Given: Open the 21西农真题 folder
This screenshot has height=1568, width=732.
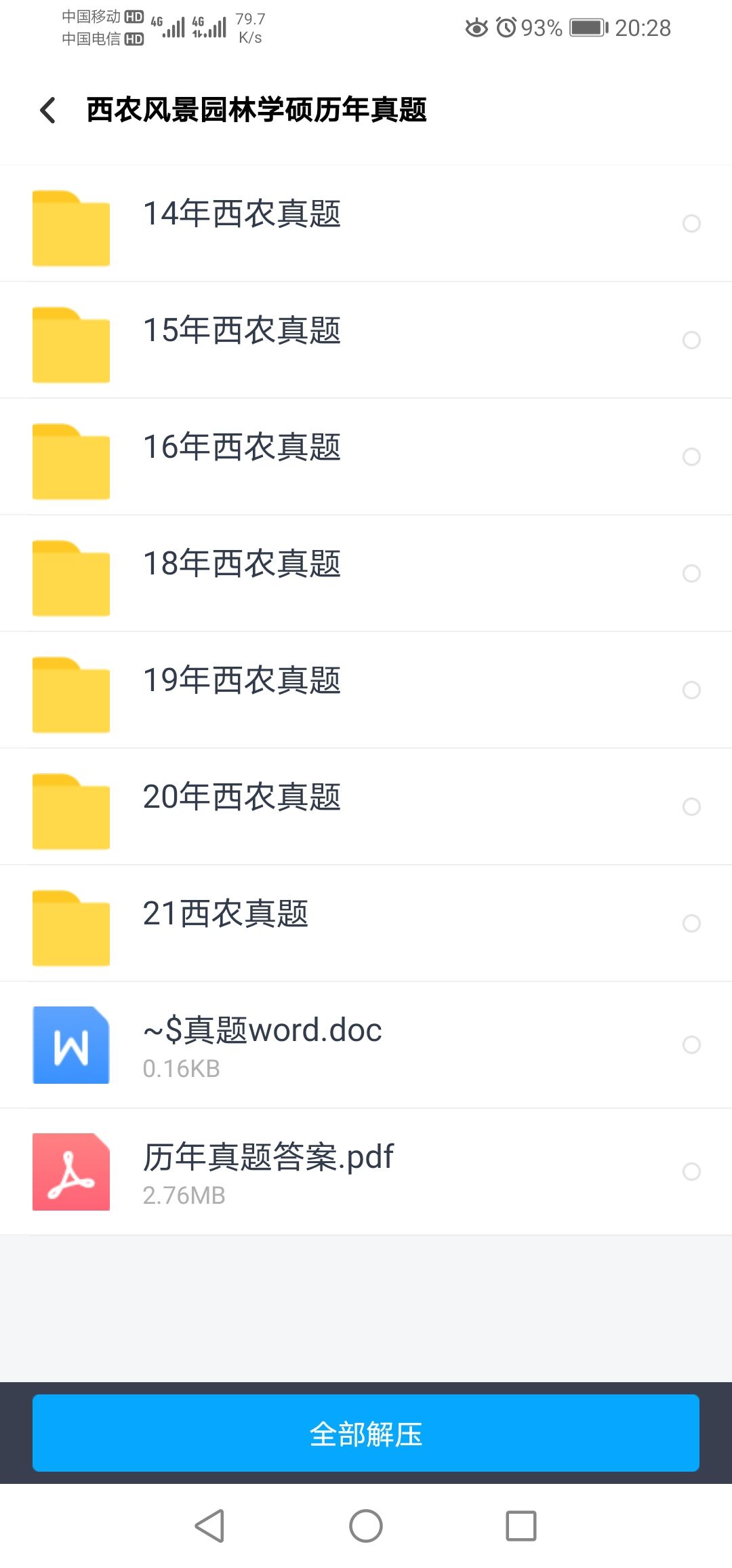Looking at the screenshot, I should click(x=366, y=924).
